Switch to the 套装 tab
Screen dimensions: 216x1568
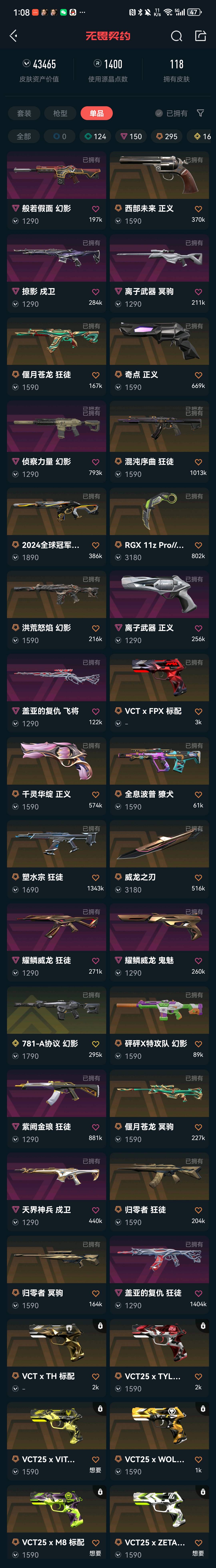(x=24, y=113)
